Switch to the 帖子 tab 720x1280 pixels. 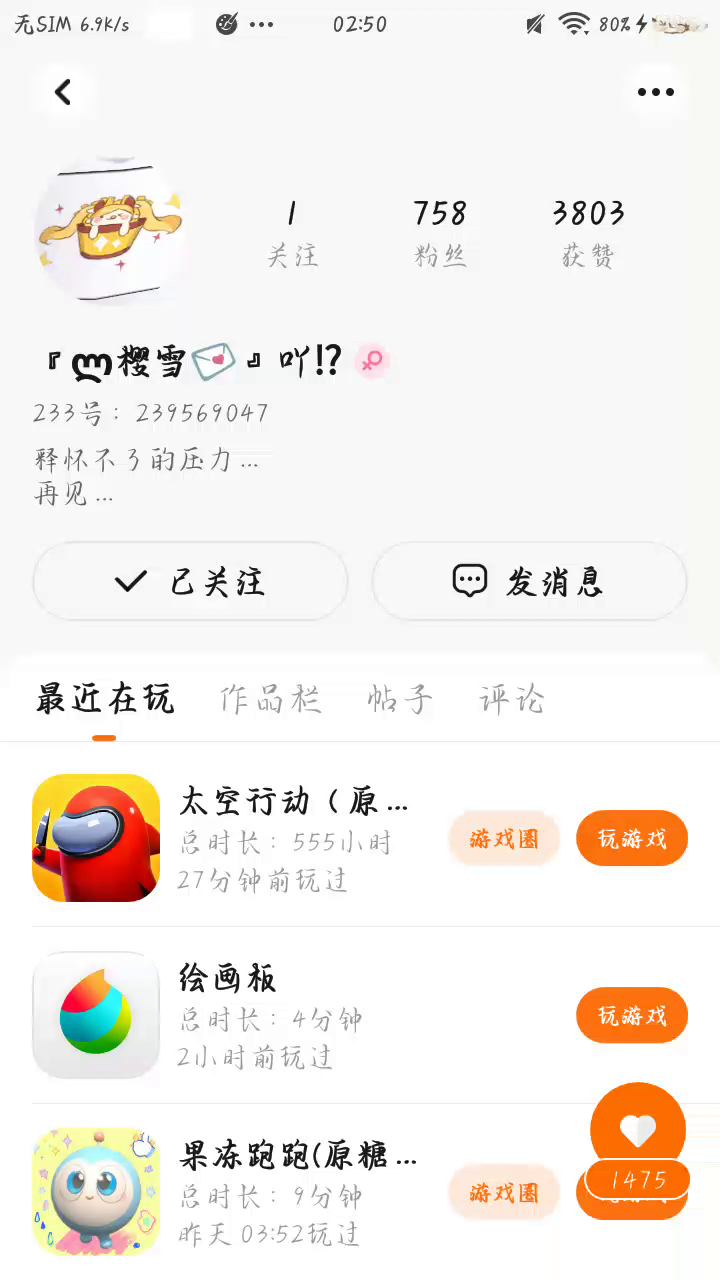coord(400,699)
